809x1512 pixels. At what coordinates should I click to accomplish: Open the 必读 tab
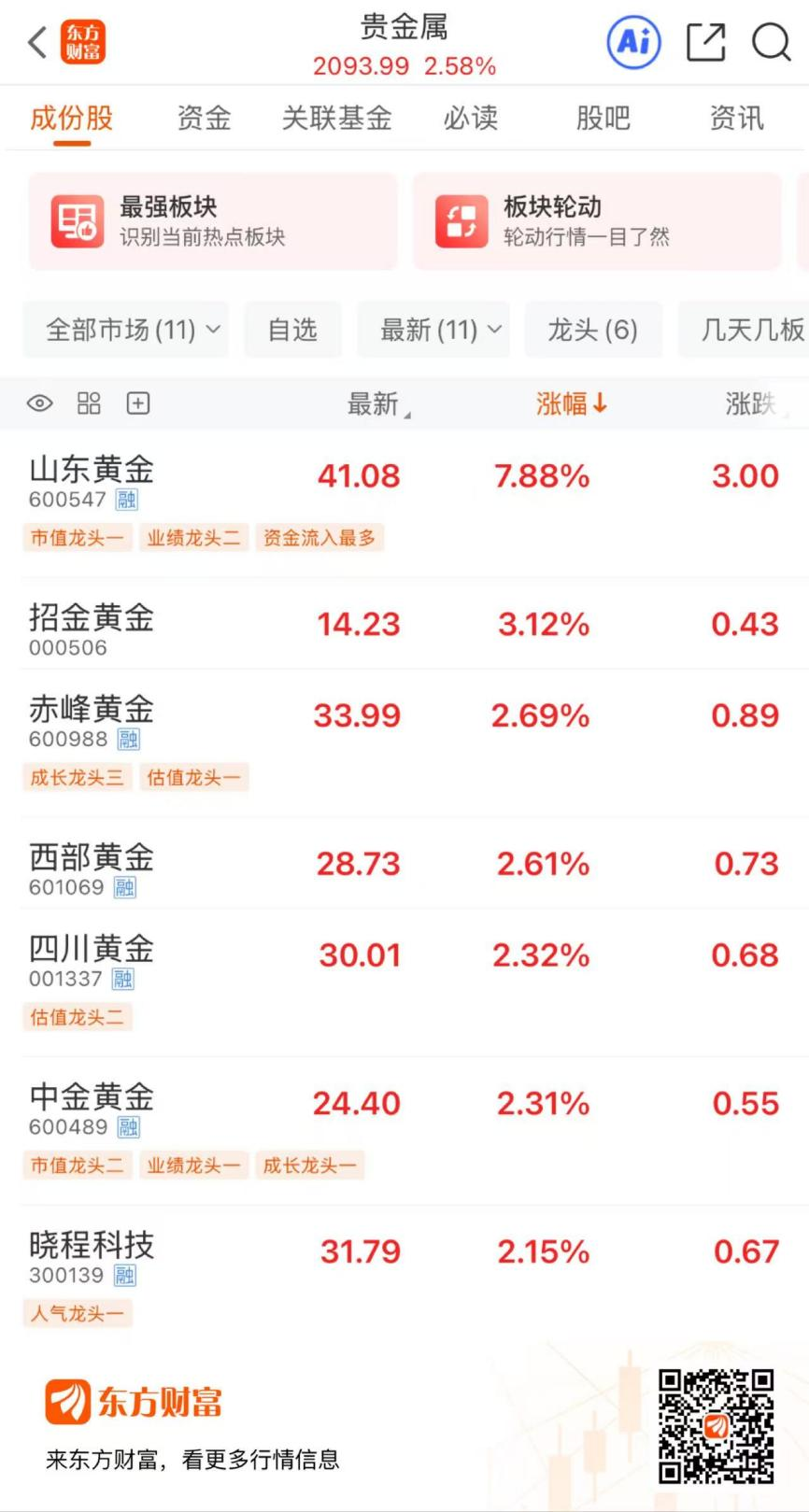(470, 119)
